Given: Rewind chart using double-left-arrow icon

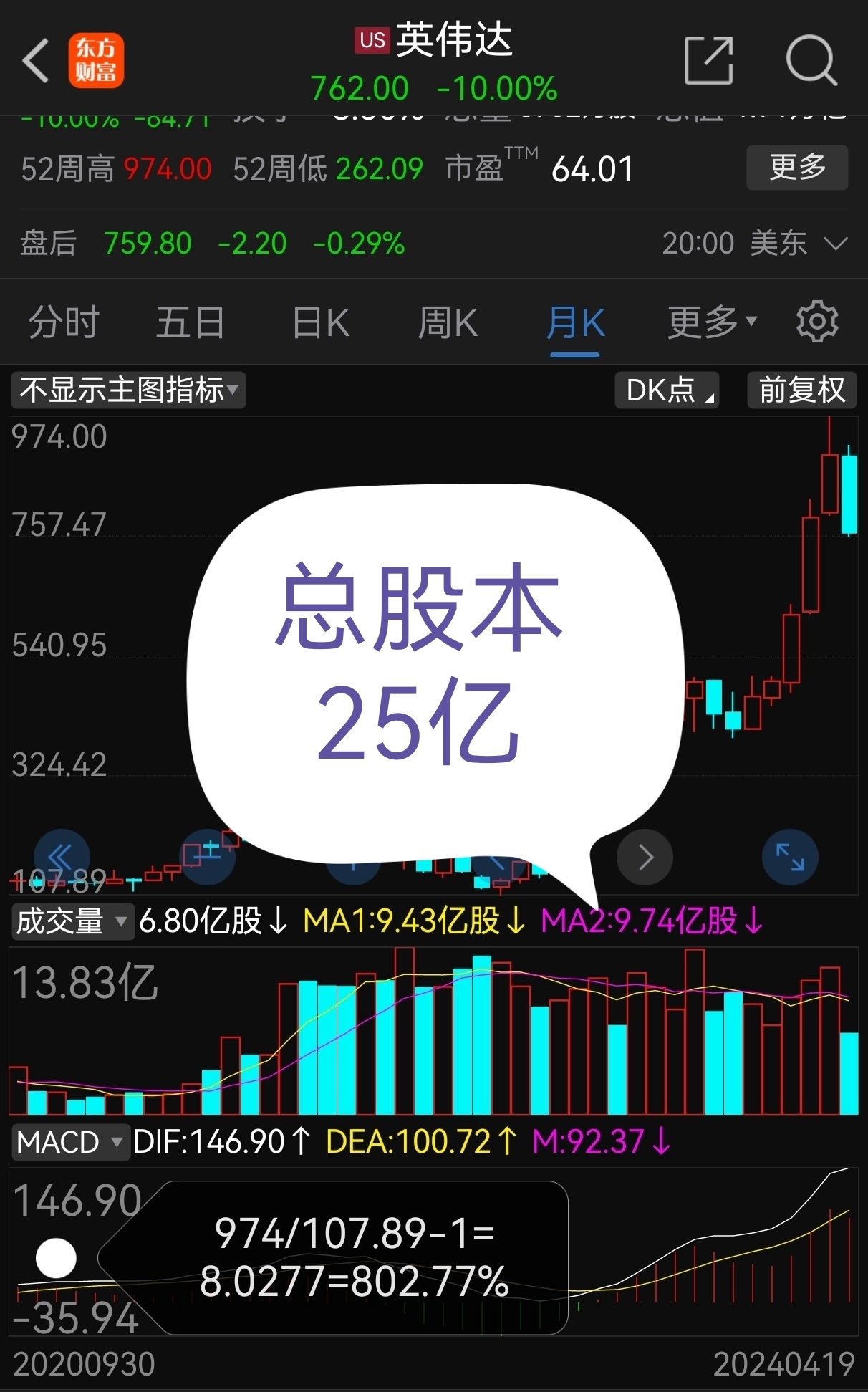Looking at the screenshot, I should click(x=62, y=857).
